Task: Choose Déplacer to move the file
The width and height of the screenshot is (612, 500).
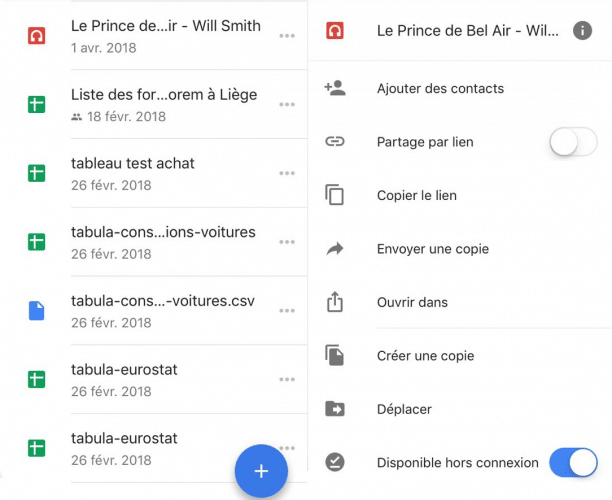Action: [x=460, y=409]
